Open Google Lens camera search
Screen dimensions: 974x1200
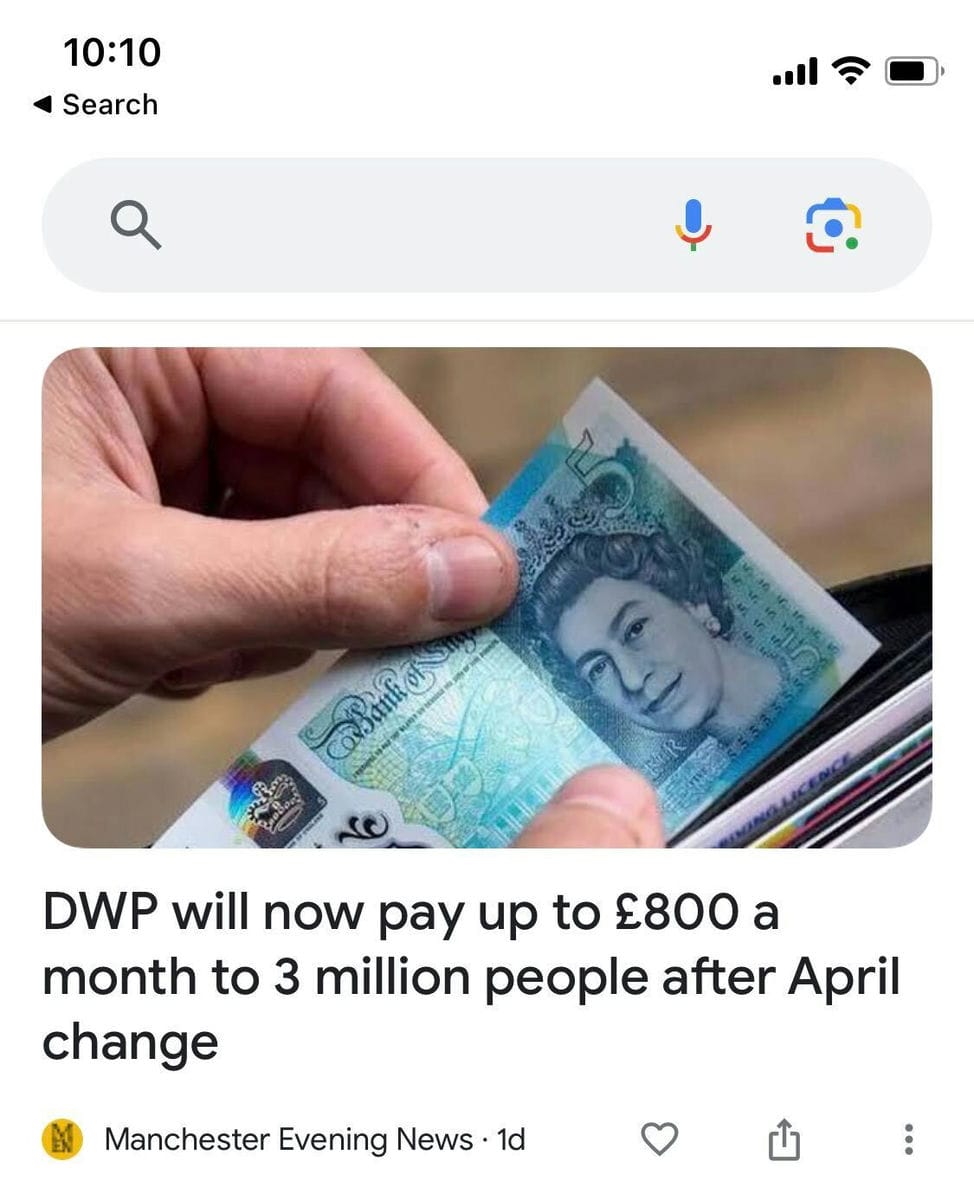point(833,224)
